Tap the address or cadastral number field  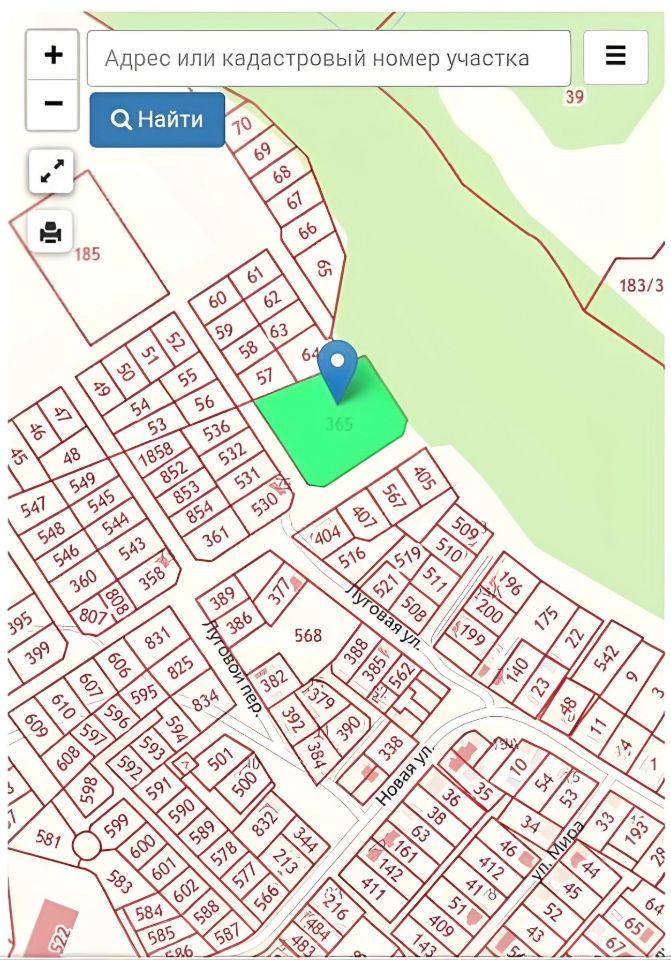329,58
